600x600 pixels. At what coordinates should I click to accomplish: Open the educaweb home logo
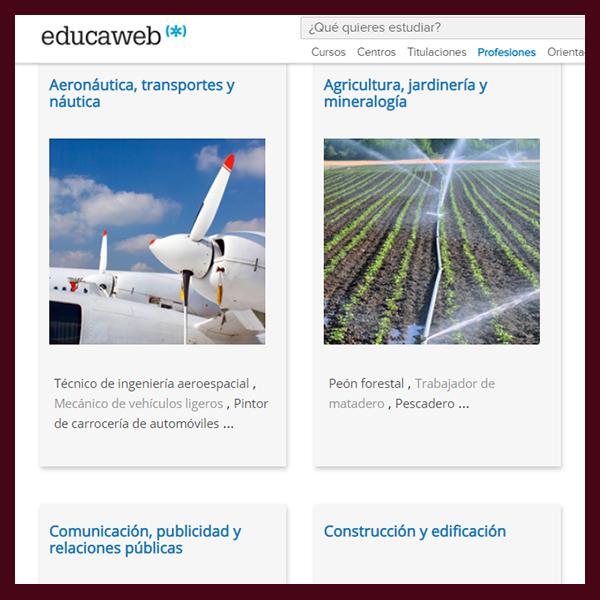pyautogui.click(x=113, y=35)
